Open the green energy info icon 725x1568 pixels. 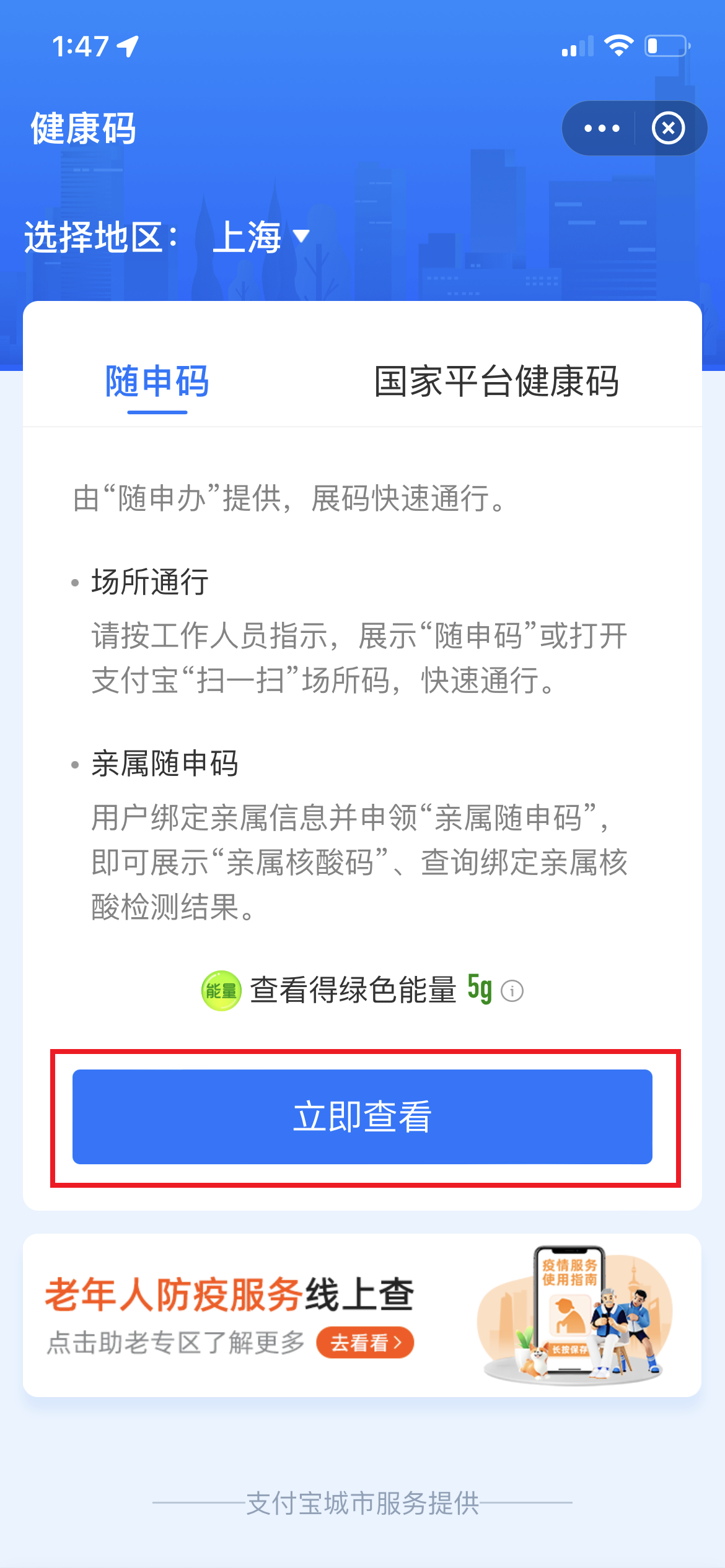(x=512, y=991)
